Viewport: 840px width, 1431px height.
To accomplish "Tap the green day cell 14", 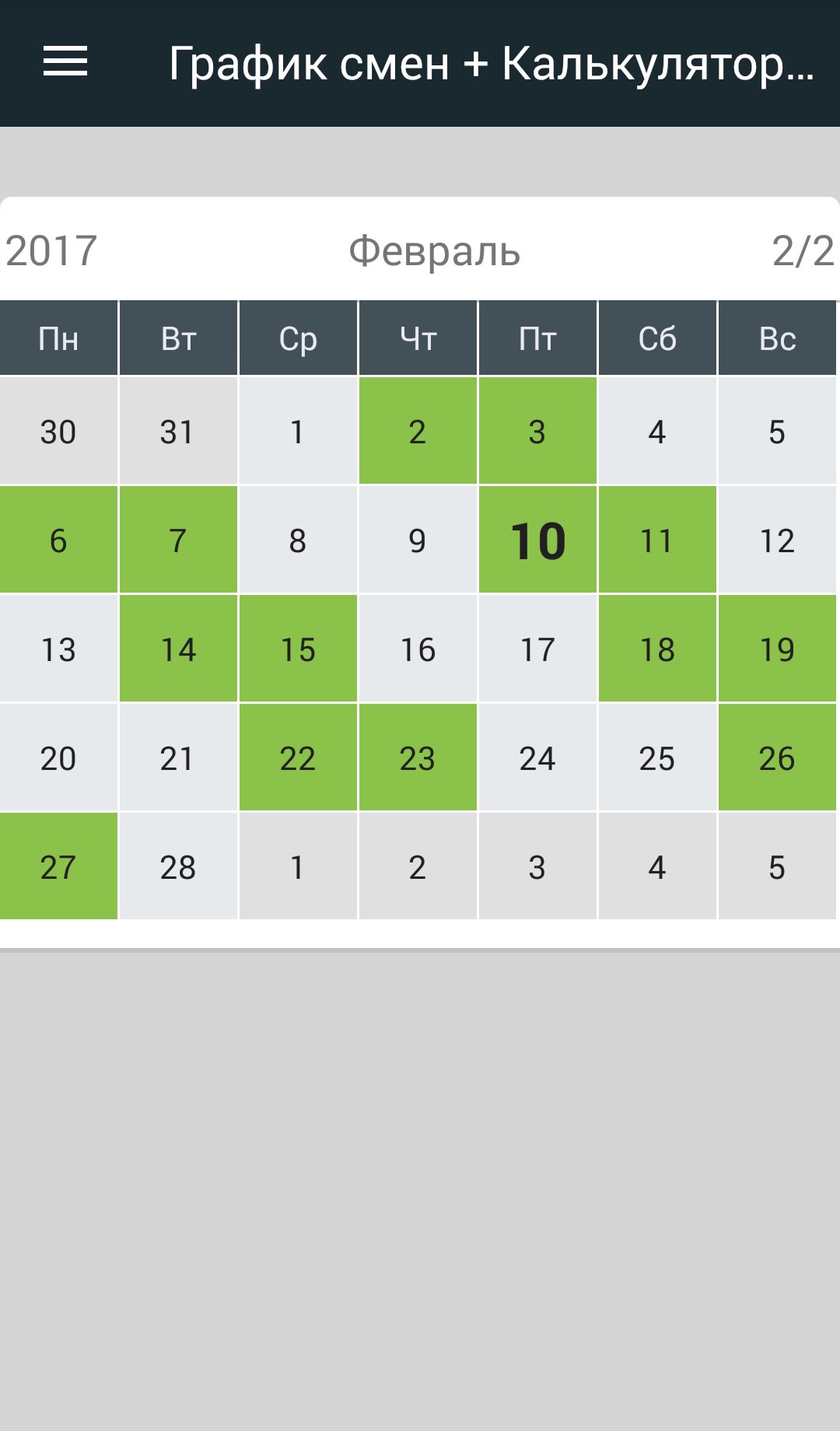I will 178,649.
